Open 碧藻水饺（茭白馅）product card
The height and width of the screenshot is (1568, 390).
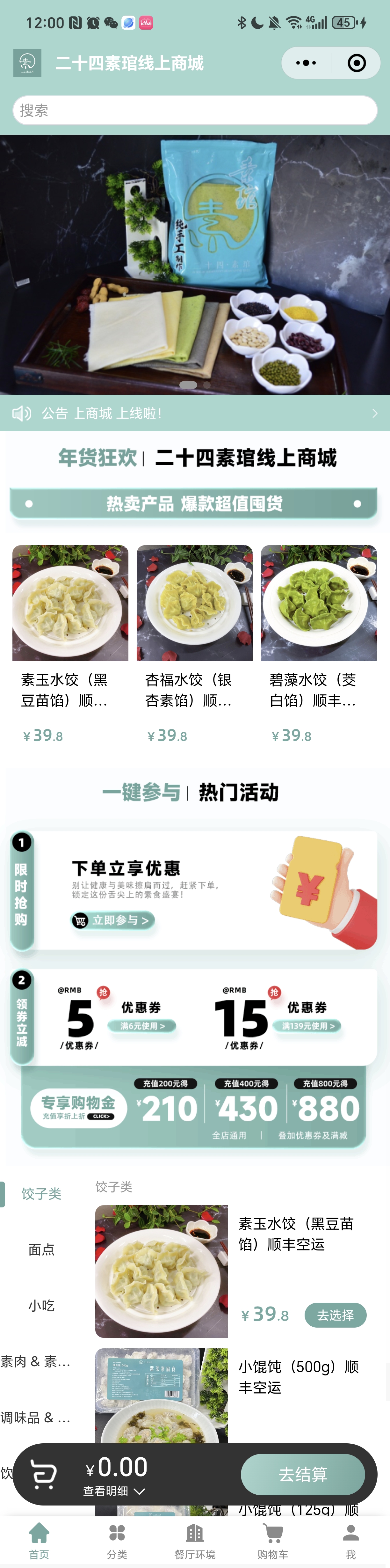[318, 639]
